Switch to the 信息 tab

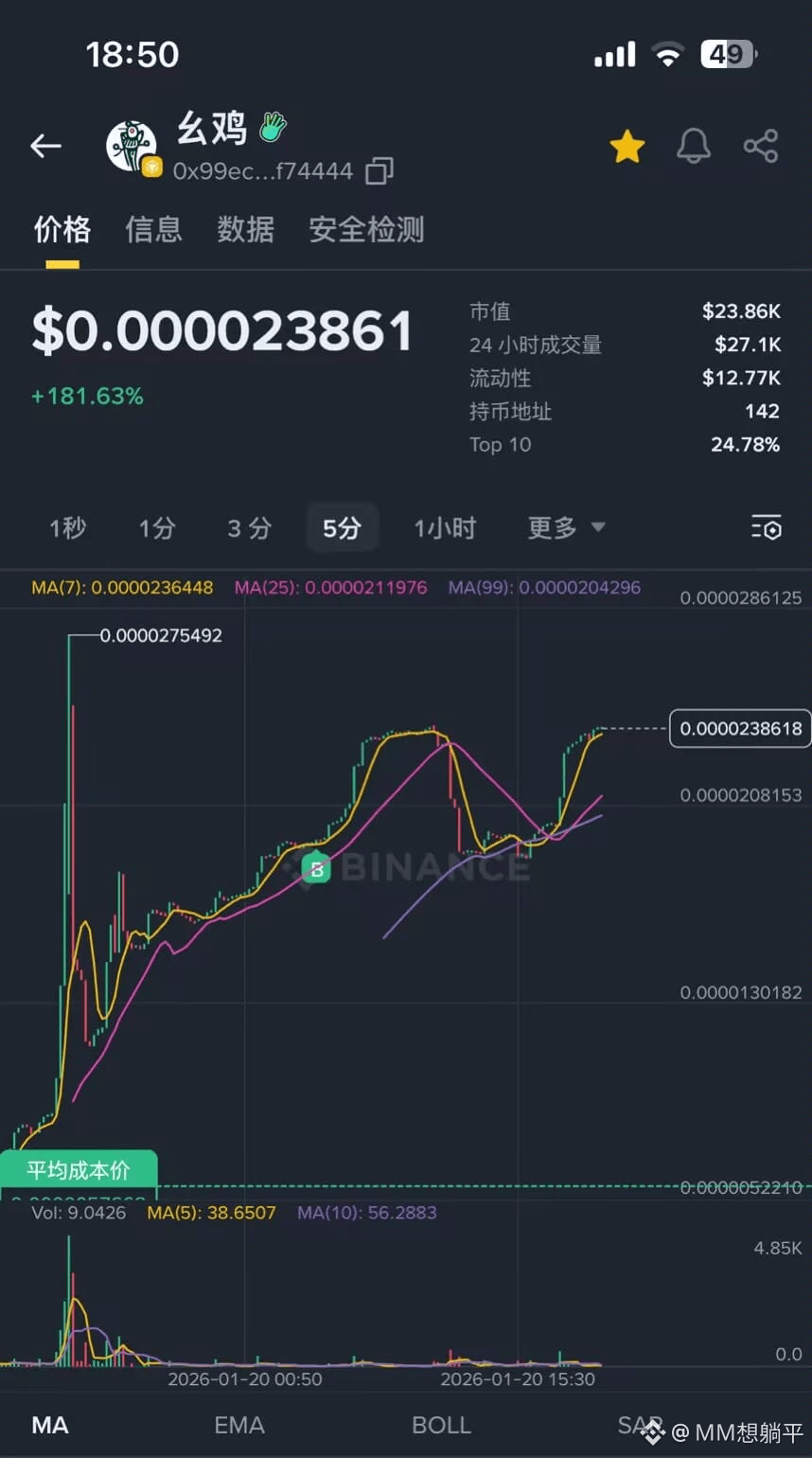(x=153, y=229)
